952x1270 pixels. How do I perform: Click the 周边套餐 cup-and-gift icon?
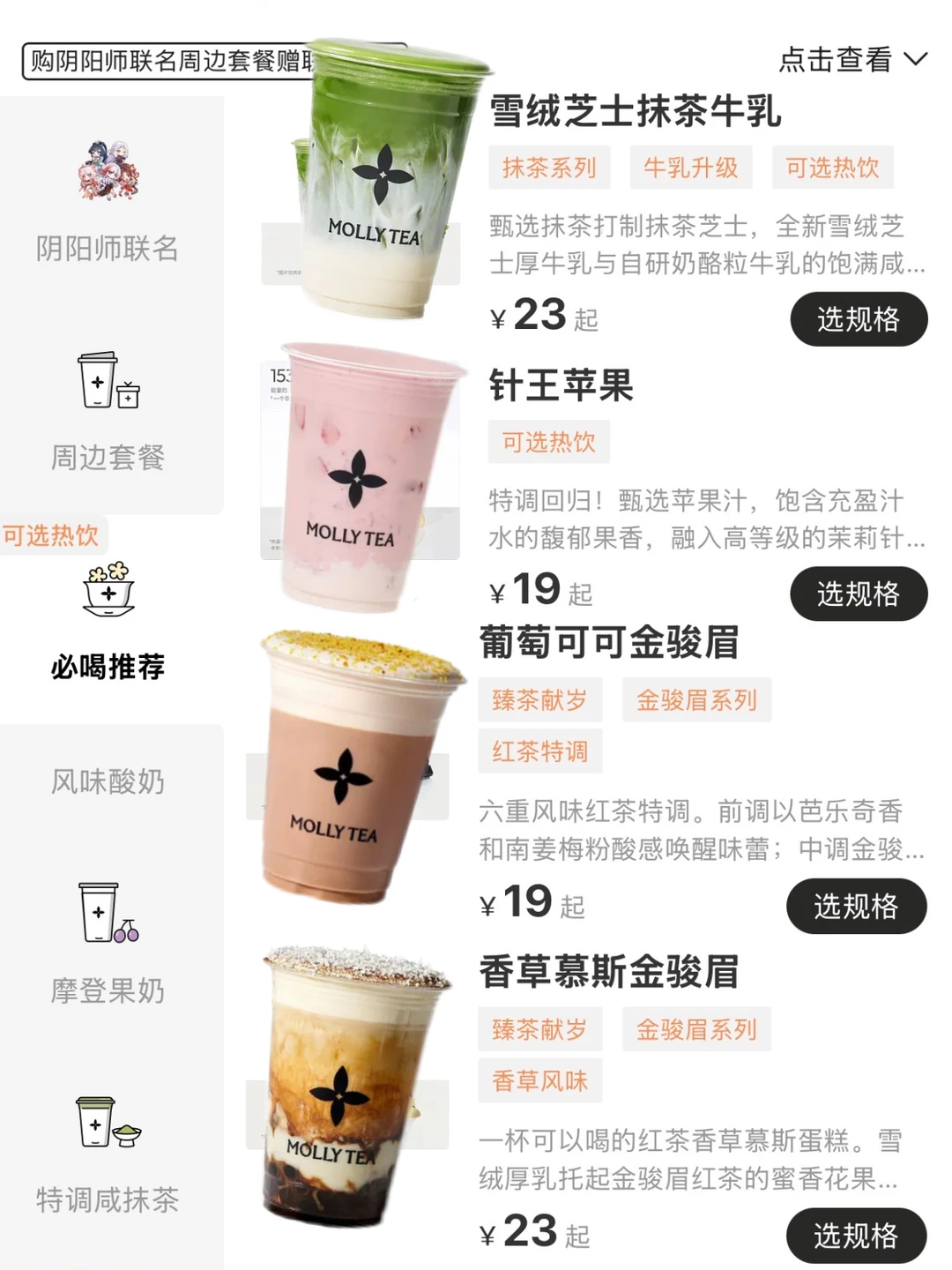coord(108,382)
